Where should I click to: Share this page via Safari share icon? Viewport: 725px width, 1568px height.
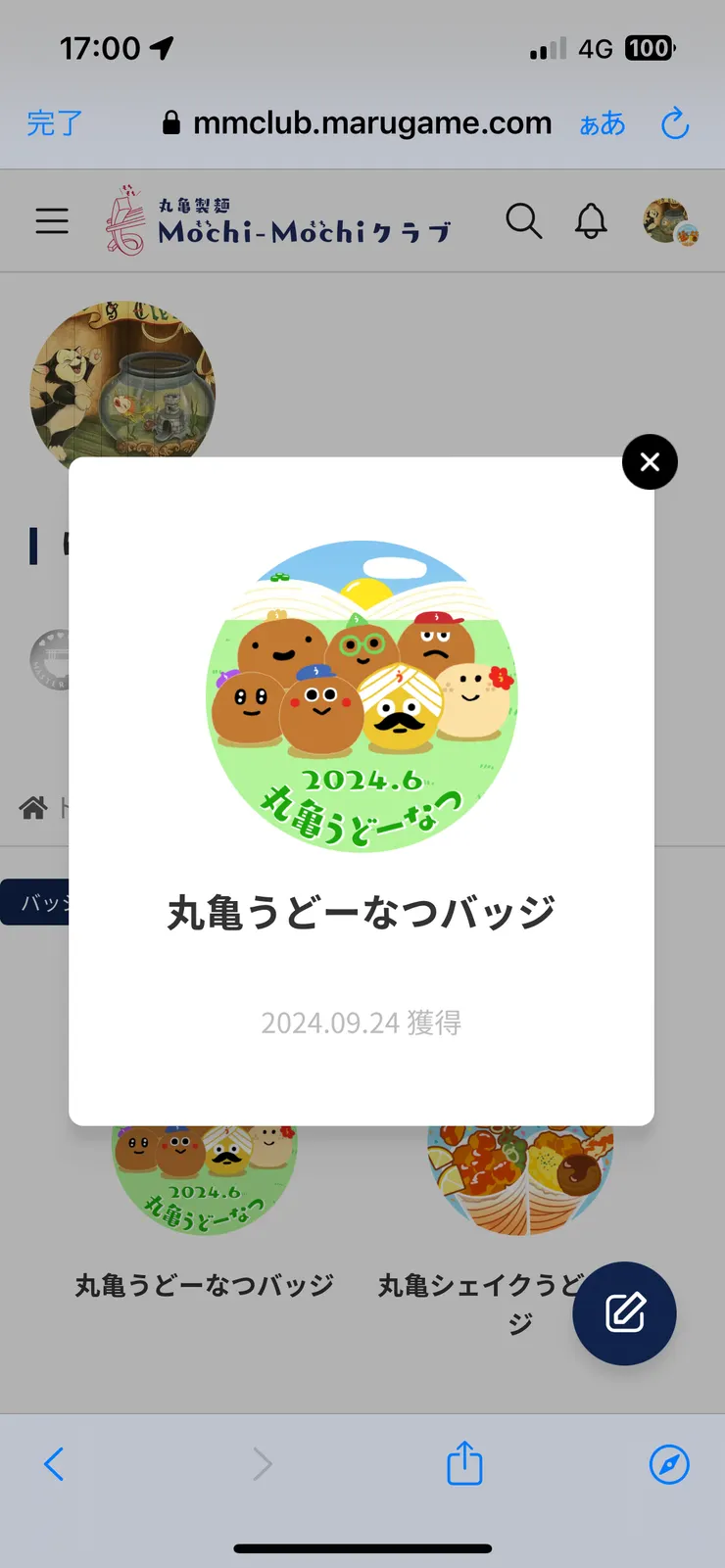tap(463, 1463)
